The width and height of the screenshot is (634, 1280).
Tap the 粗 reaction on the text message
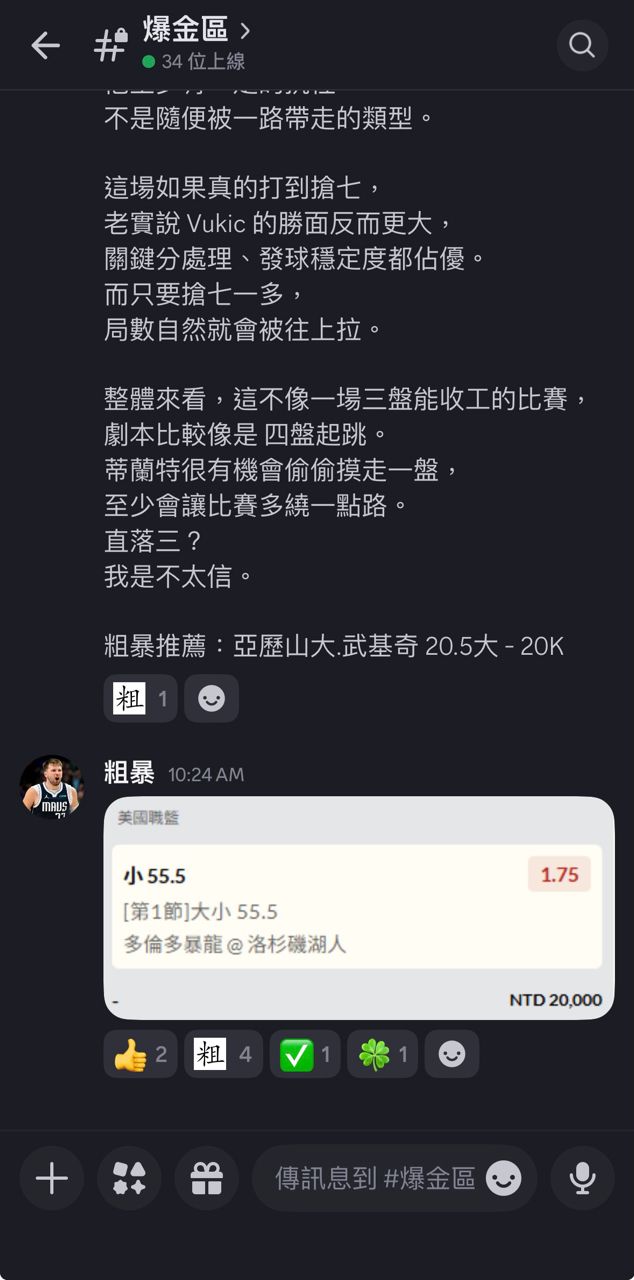[140, 698]
